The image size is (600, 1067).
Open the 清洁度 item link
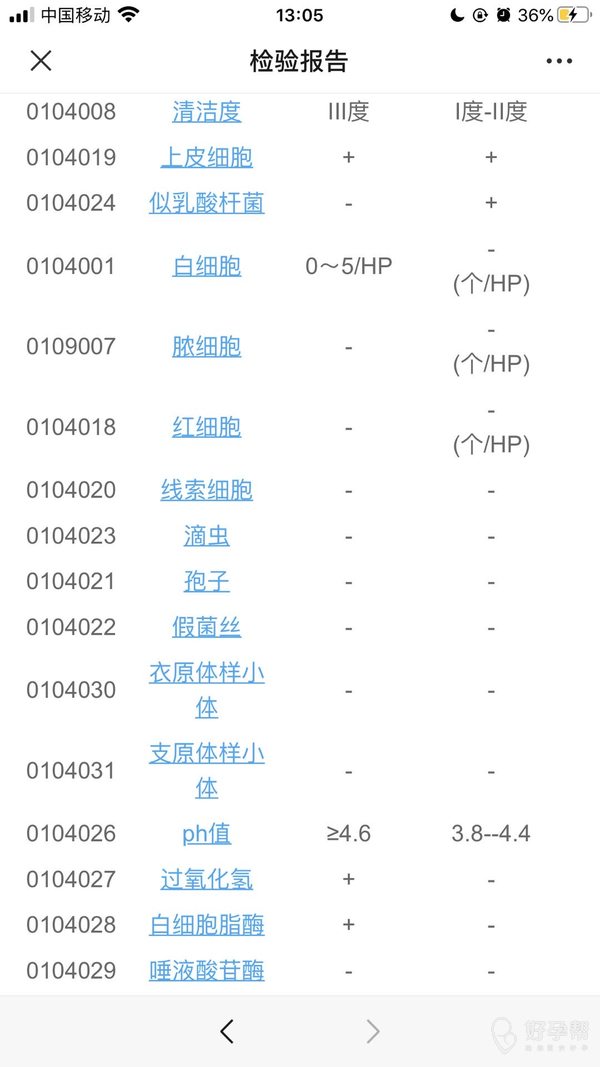207,112
